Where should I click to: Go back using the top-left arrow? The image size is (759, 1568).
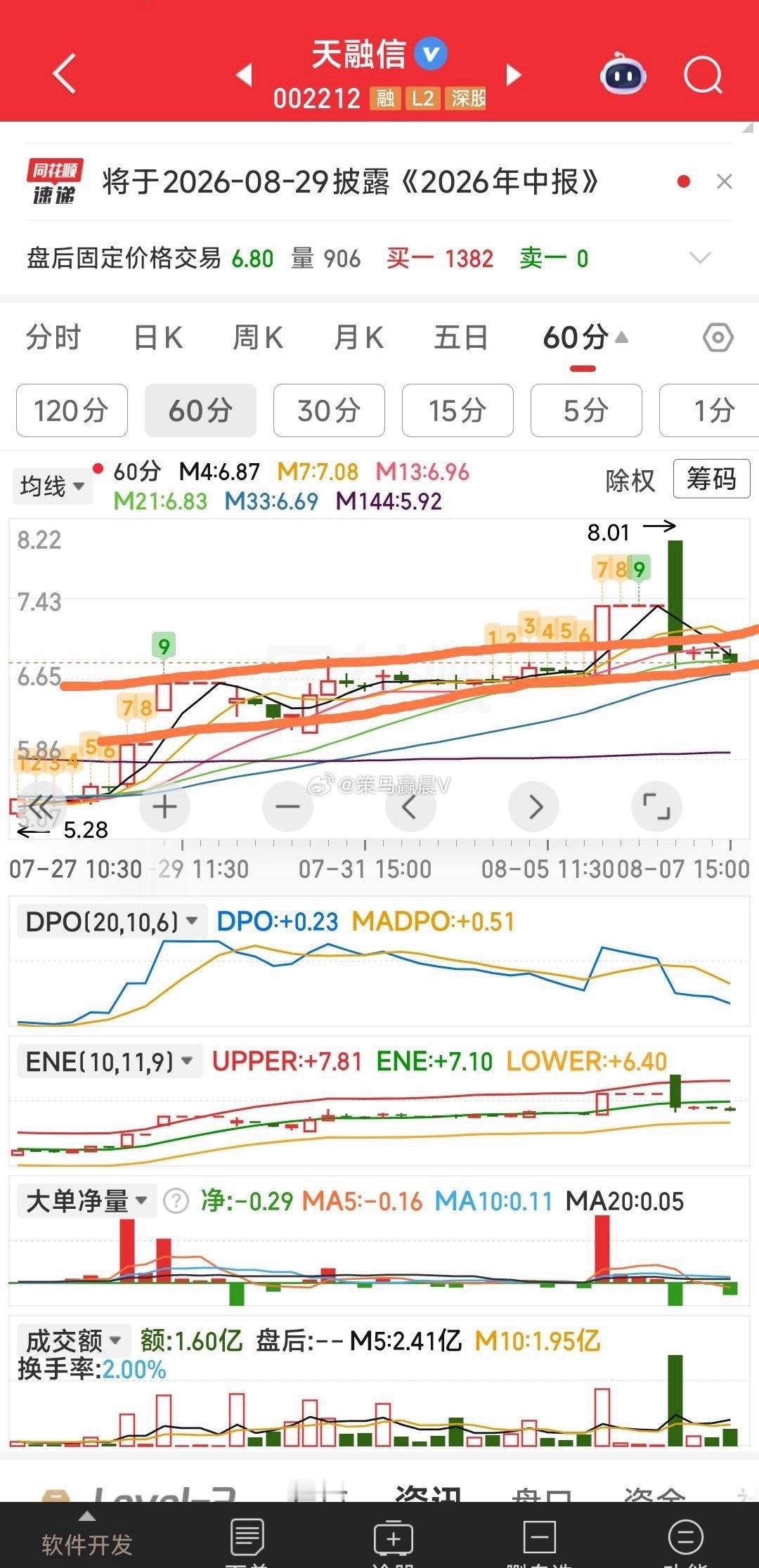pos(65,73)
